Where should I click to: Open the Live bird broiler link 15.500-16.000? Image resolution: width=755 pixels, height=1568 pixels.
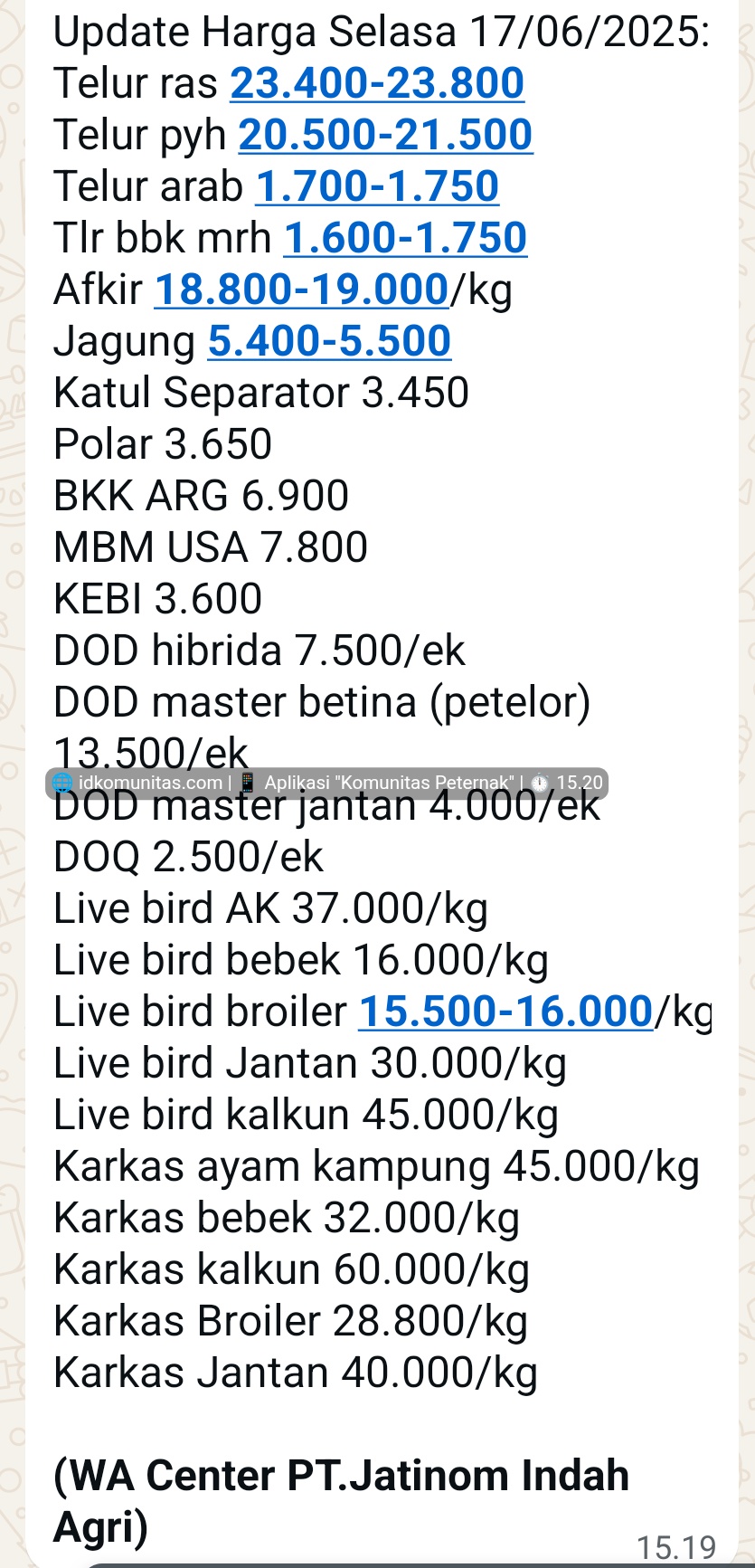(505, 1012)
